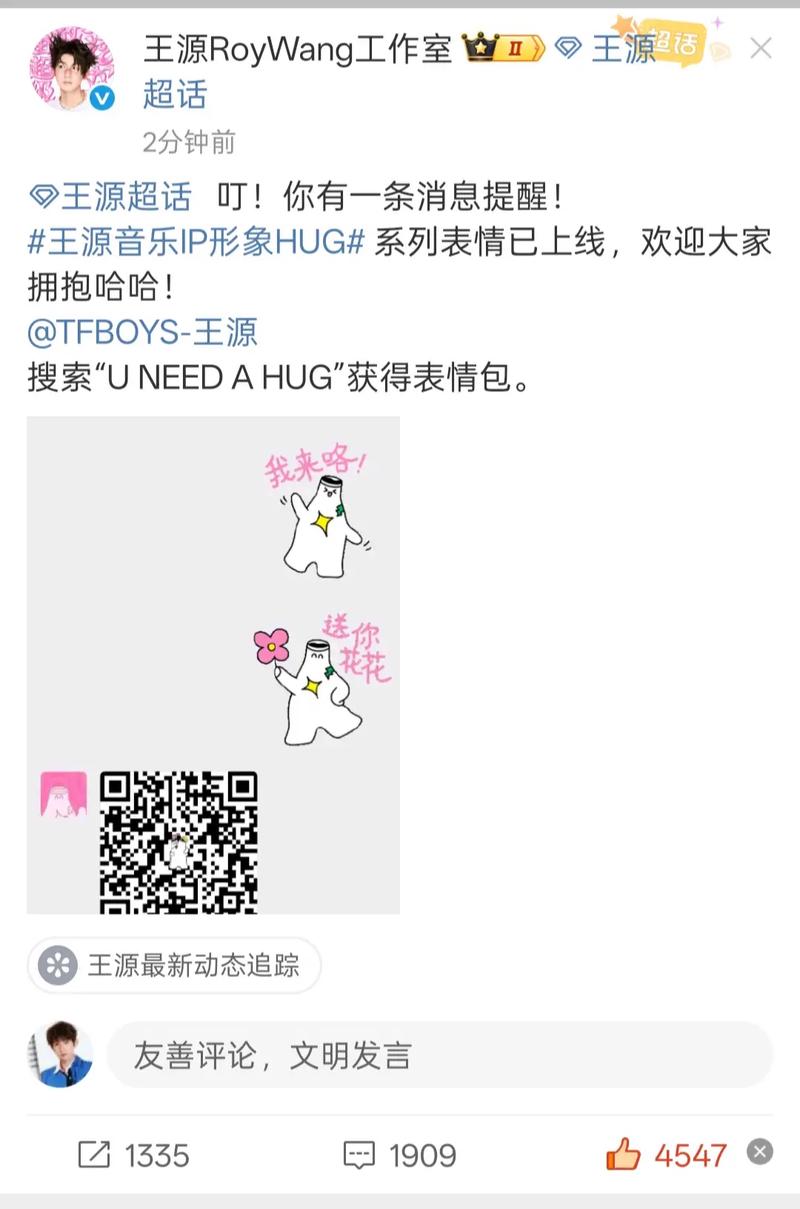Tap the 友善评论，文明发言 comment field

coord(439,1055)
